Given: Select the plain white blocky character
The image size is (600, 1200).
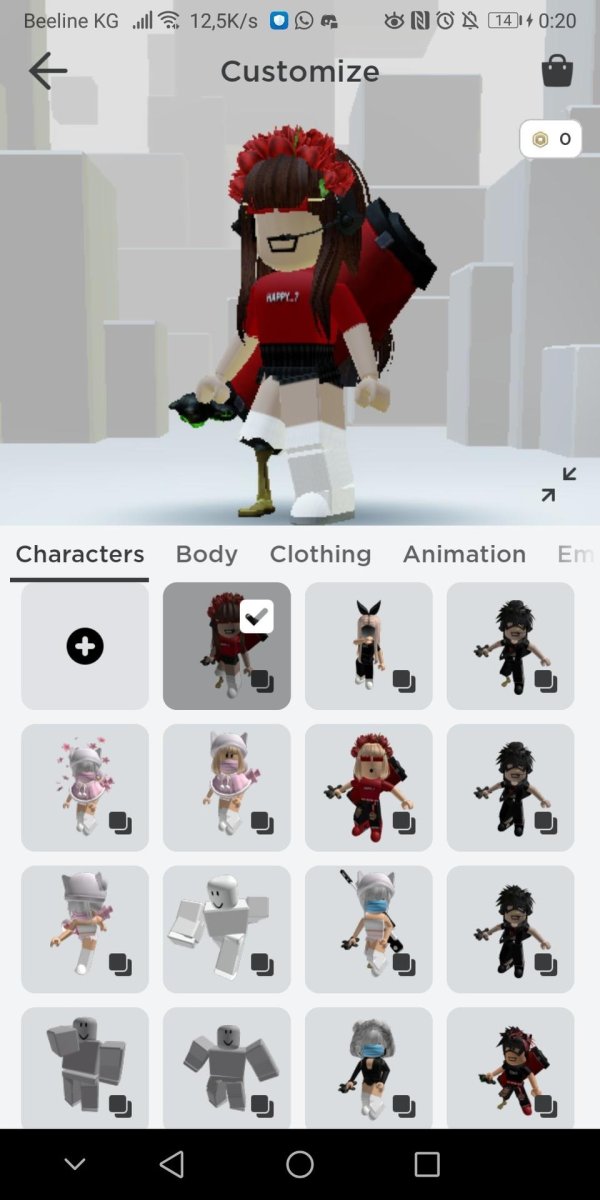Looking at the screenshot, I should point(226,929).
